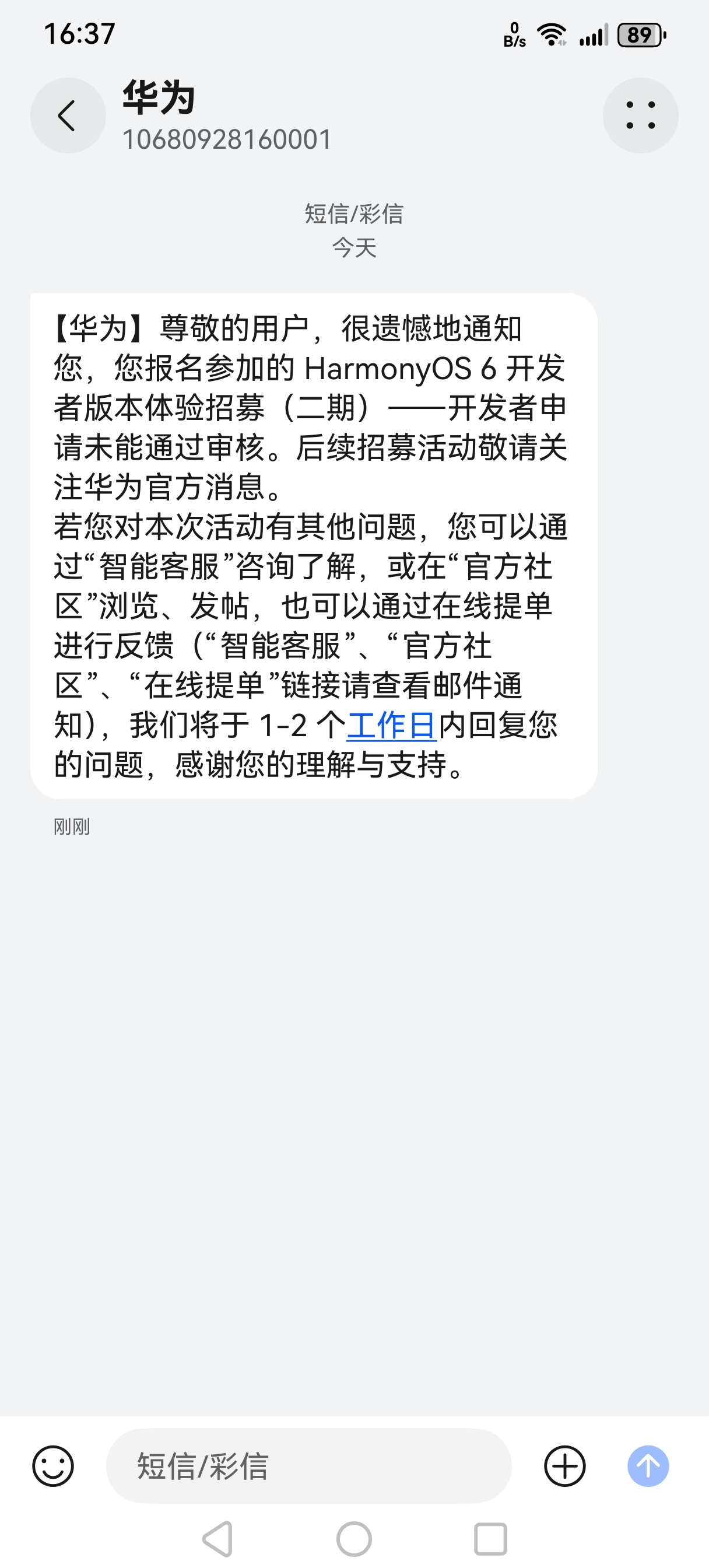Add an attachment with the plus icon
The height and width of the screenshot is (1568, 709).
pyautogui.click(x=565, y=1466)
